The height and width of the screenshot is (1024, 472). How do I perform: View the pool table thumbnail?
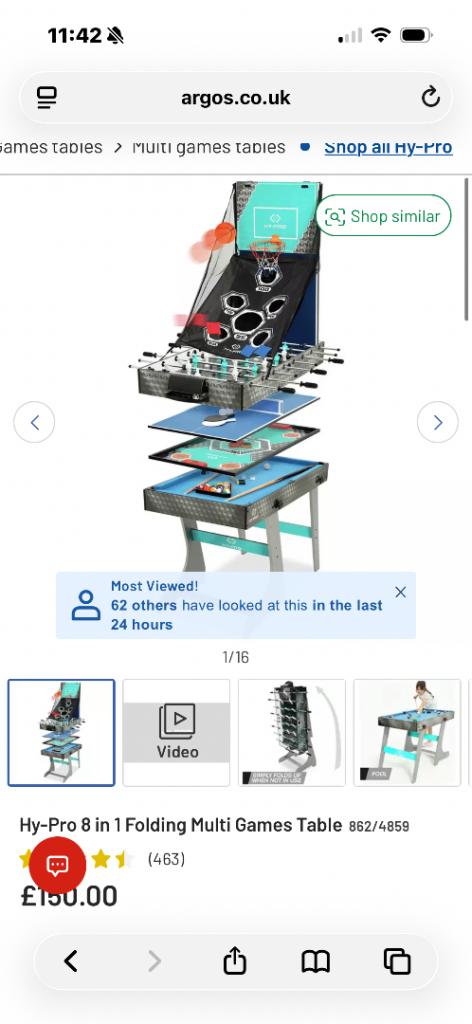tap(407, 733)
